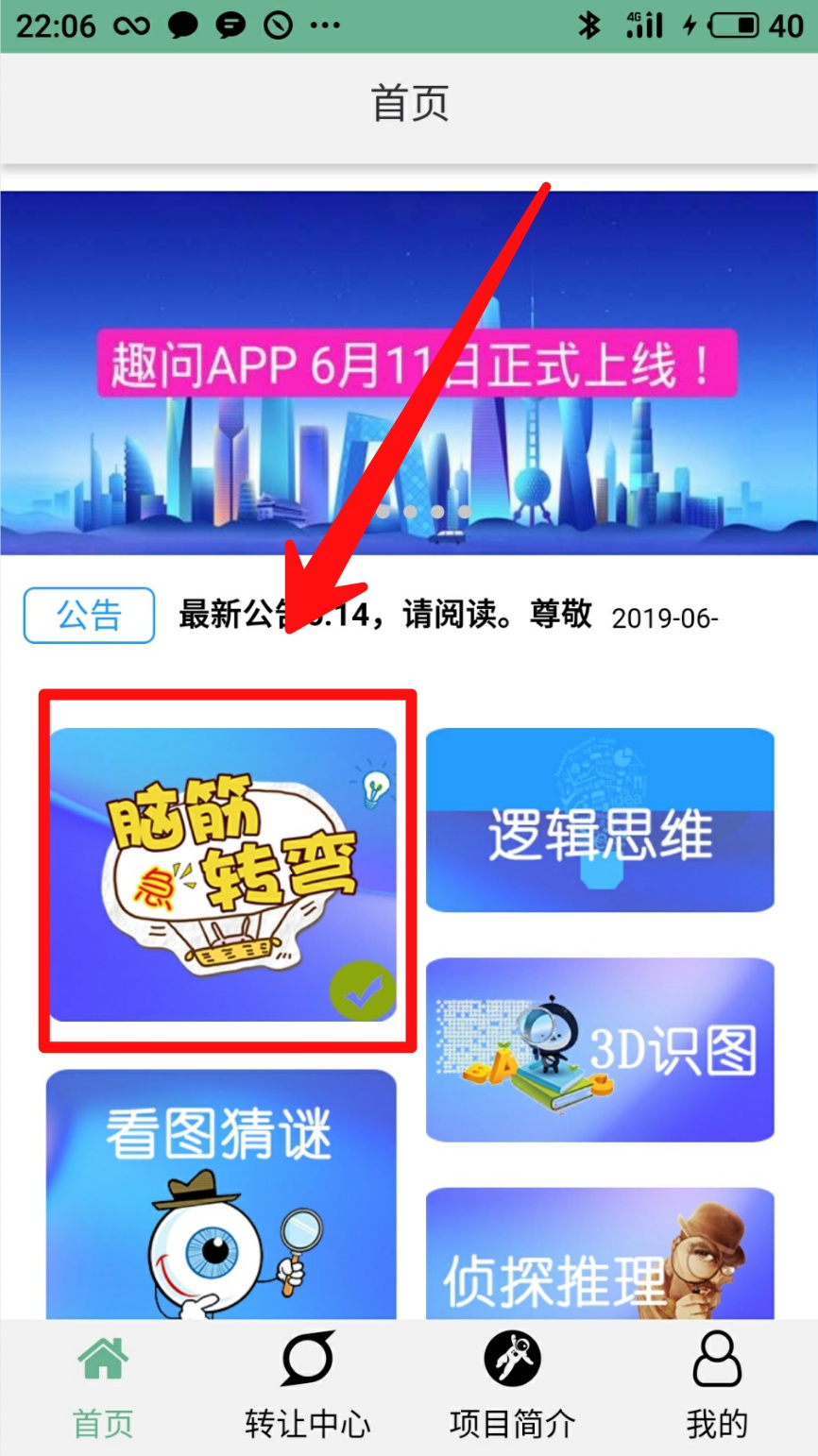Image resolution: width=818 pixels, height=1456 pixels.
Task: Switch to the 项目简介 tab
Action: pyautogui.click(x=512, y=1385)
